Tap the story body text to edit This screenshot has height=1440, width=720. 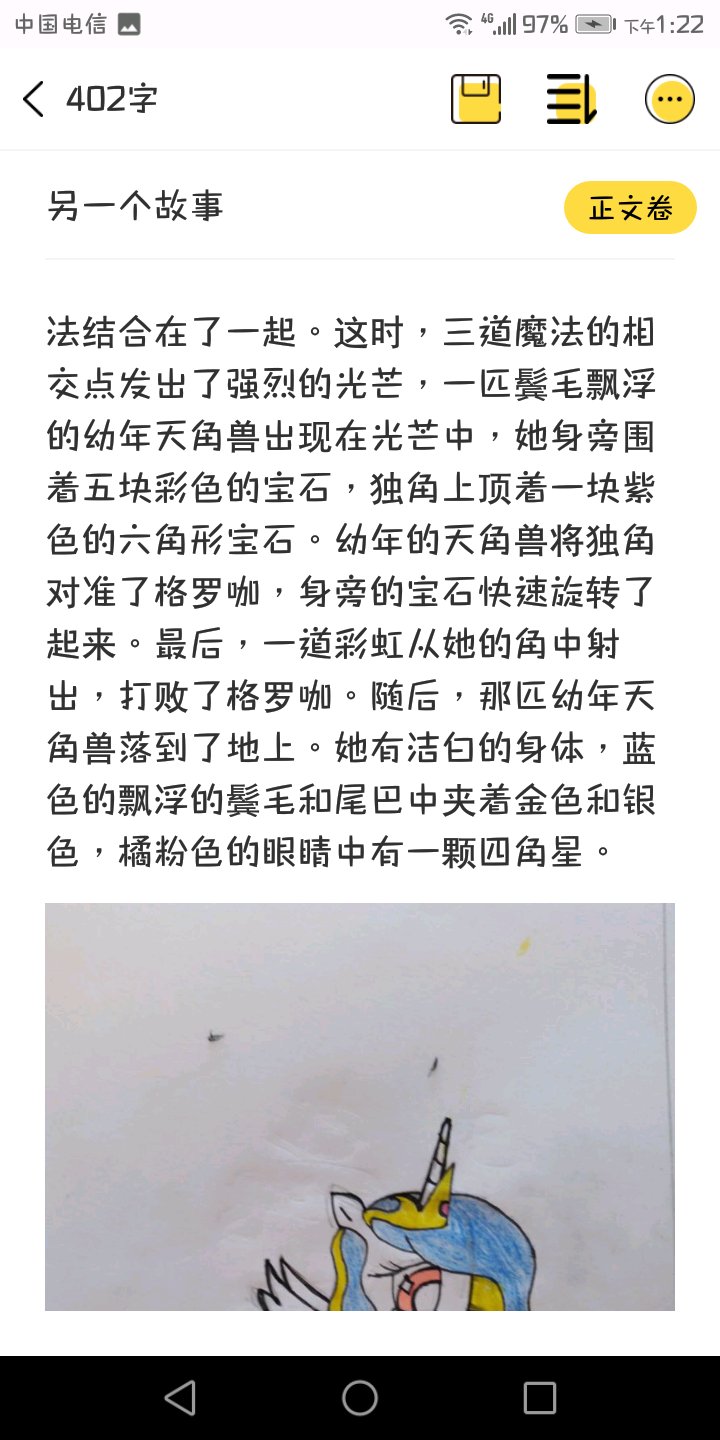[x=350, y=590]
